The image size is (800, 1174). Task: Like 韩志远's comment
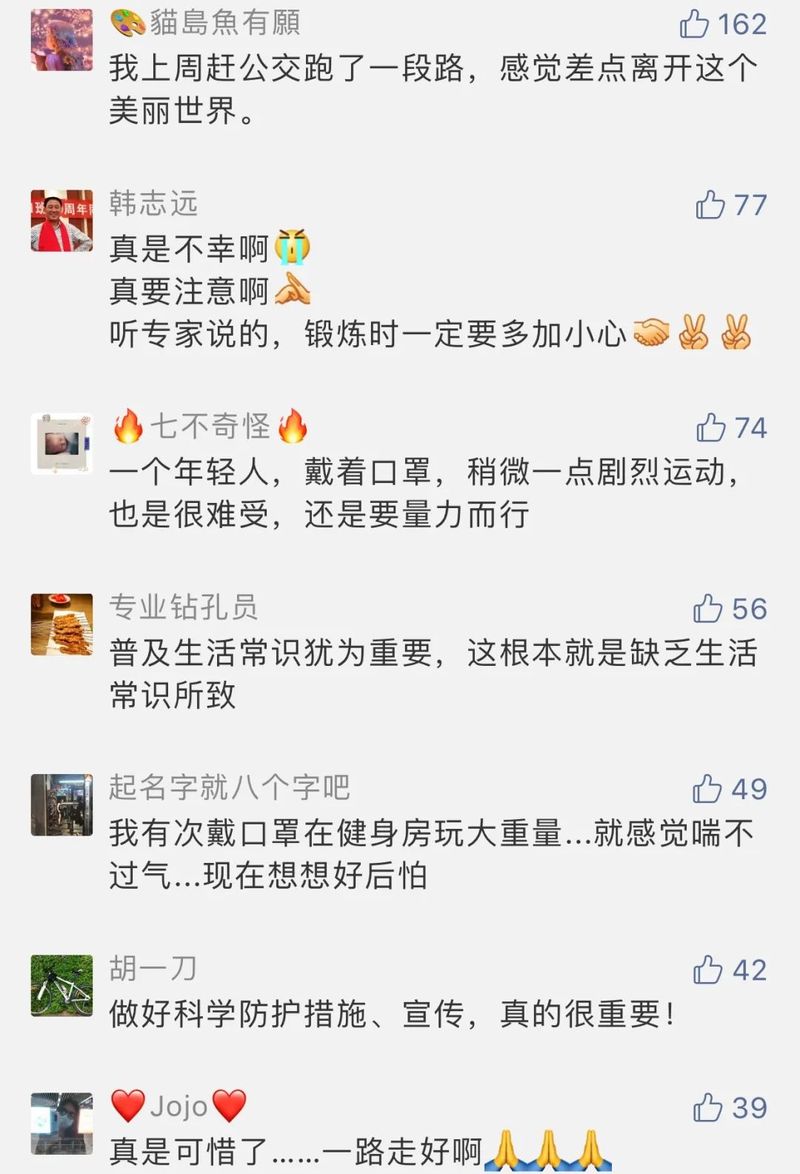710,206
